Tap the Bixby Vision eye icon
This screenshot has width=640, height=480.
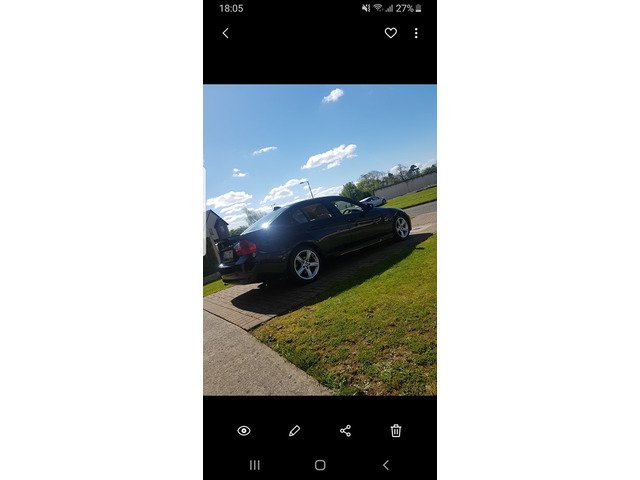coord(244,431)
